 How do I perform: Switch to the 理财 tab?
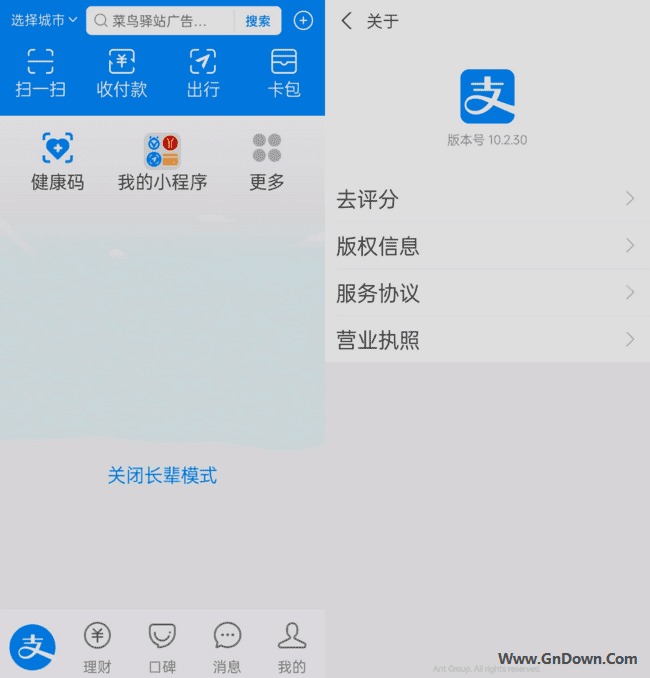97,647
